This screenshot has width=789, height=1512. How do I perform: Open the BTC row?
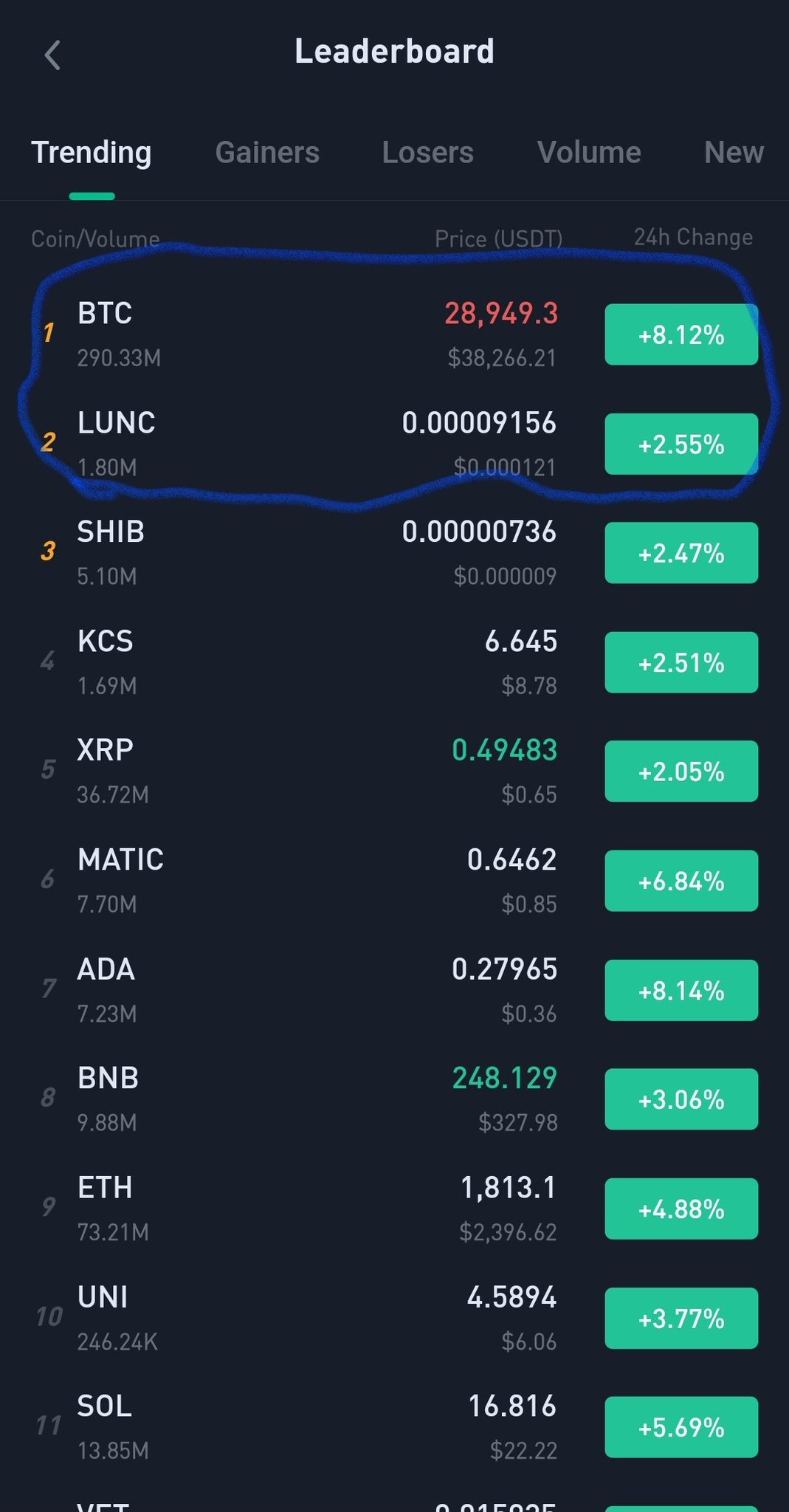[394, 334]
